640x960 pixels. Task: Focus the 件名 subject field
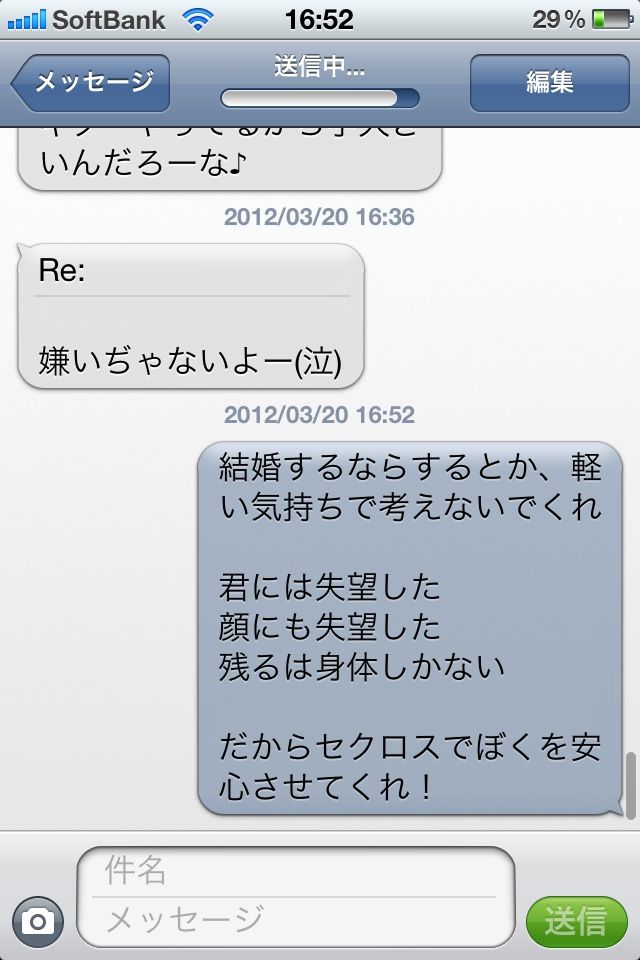pos(295,870)
